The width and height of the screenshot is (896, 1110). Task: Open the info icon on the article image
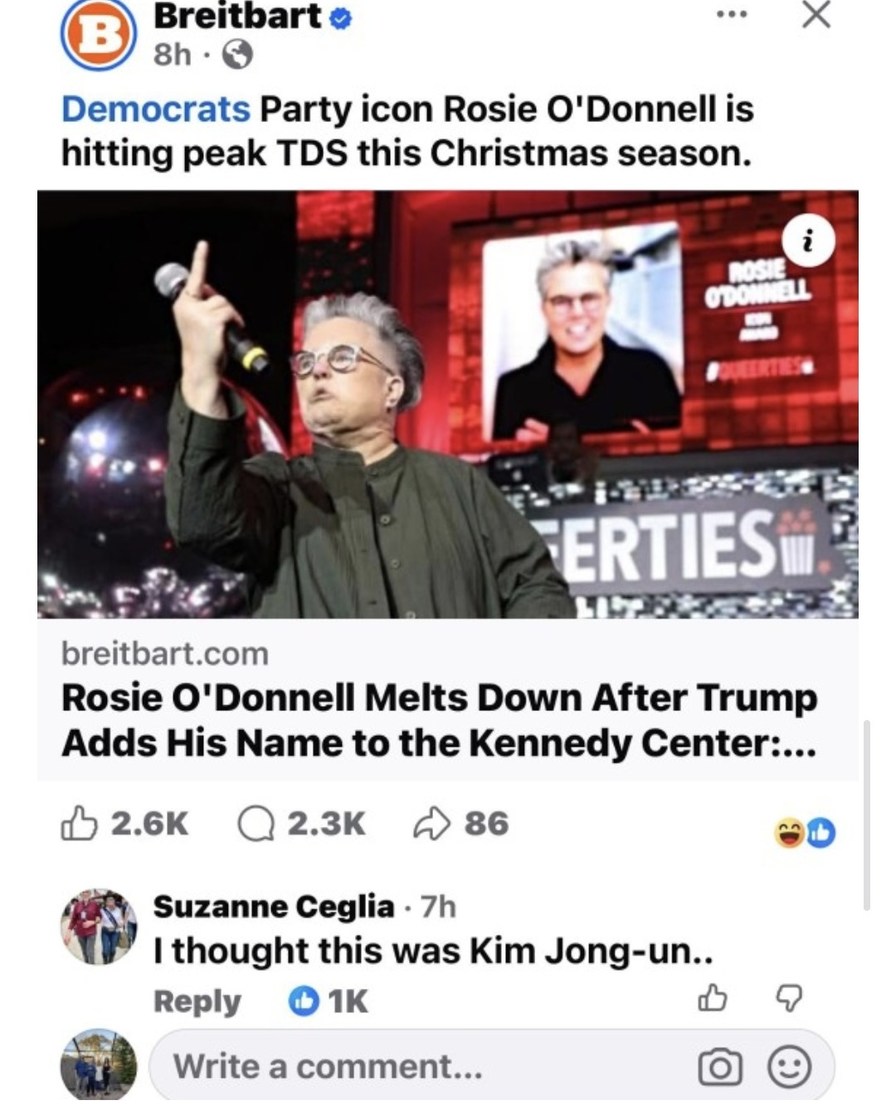tap(810, 240)
